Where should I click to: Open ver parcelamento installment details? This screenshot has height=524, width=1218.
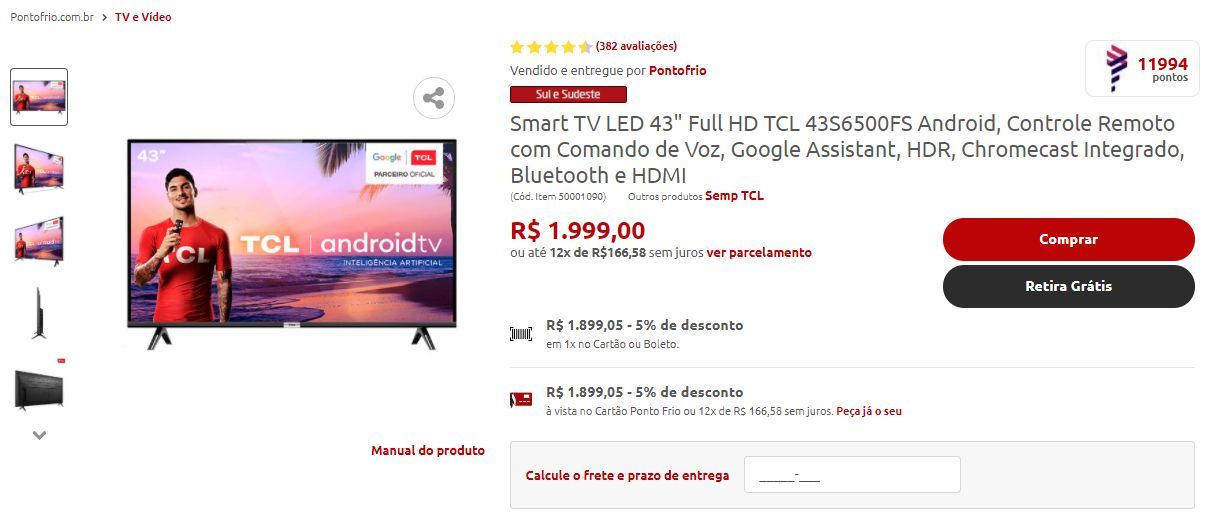[759, 253]
